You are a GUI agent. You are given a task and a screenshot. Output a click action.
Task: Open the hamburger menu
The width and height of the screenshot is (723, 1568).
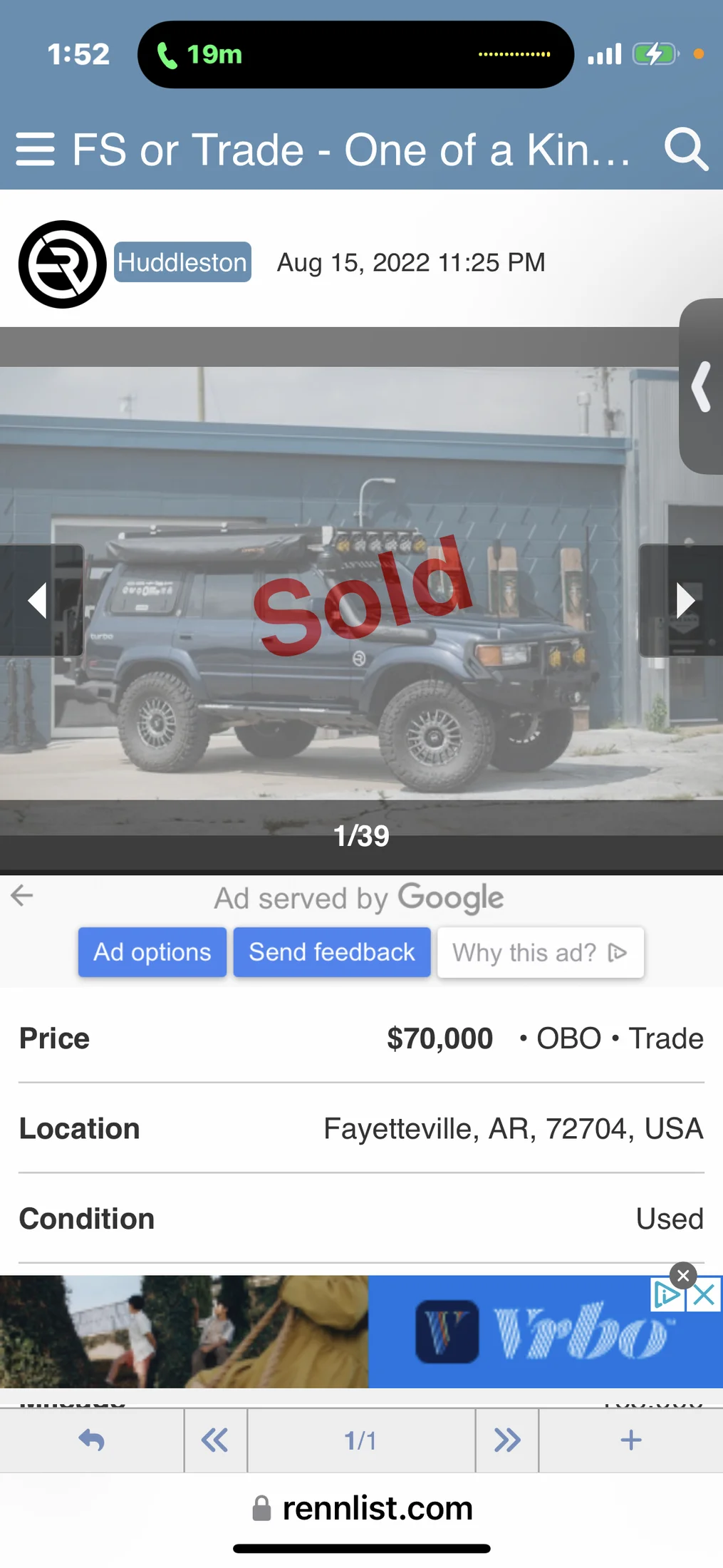[35, 149]
